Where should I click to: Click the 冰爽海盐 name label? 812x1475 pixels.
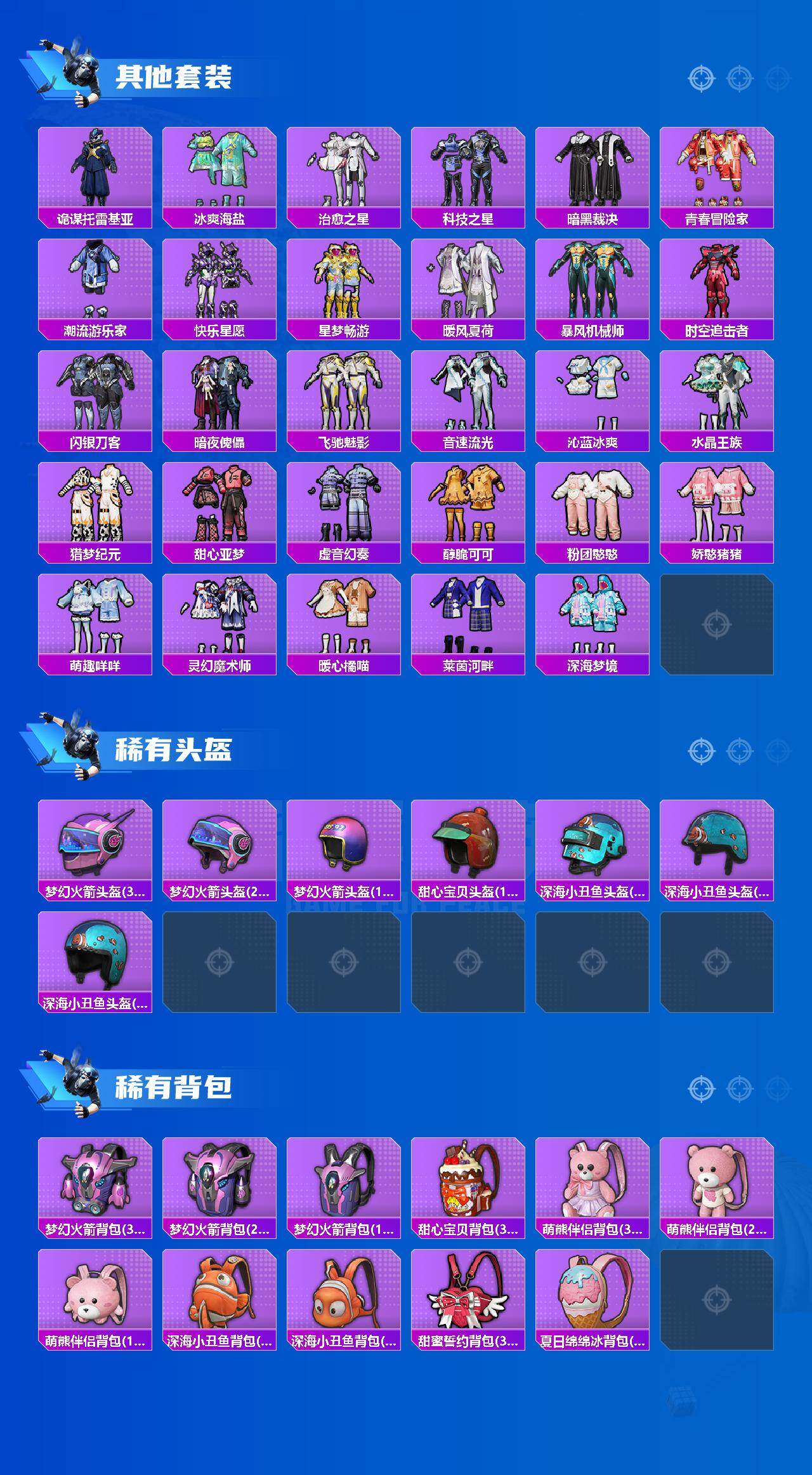pyautogui.click(x=219, y=216)
